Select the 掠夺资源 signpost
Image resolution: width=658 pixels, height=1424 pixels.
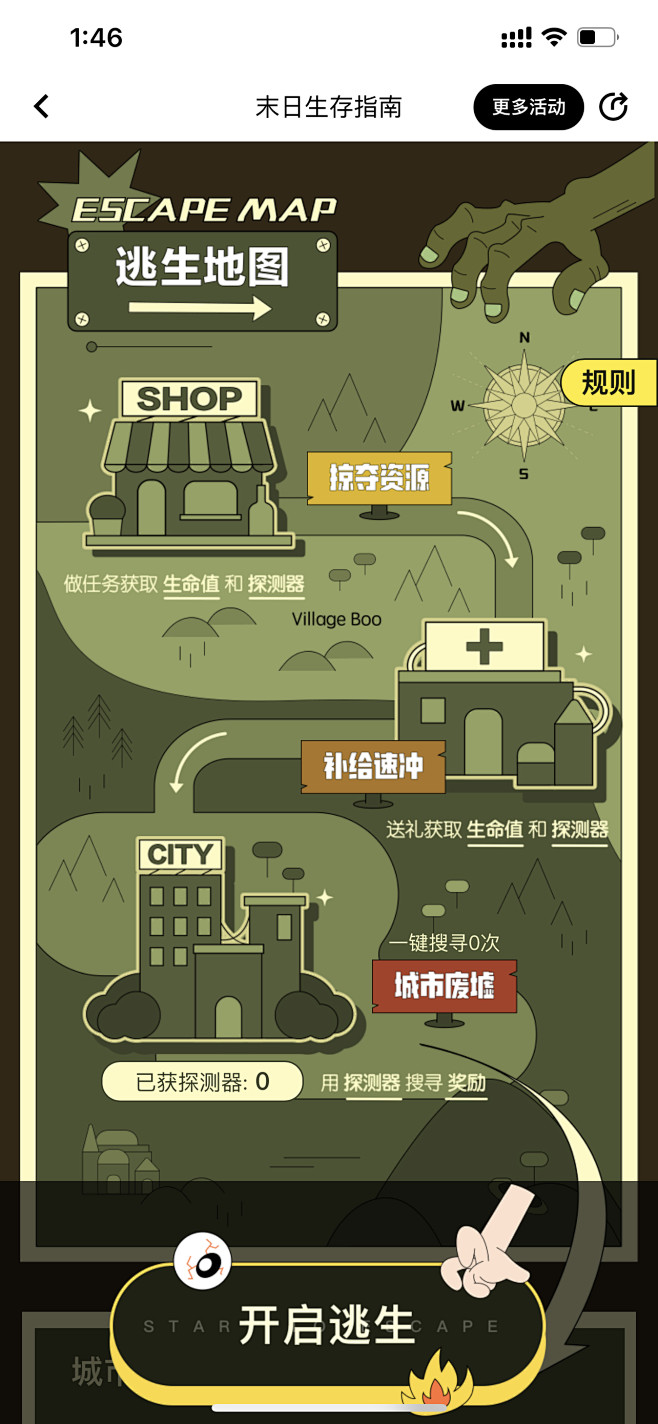379,479
